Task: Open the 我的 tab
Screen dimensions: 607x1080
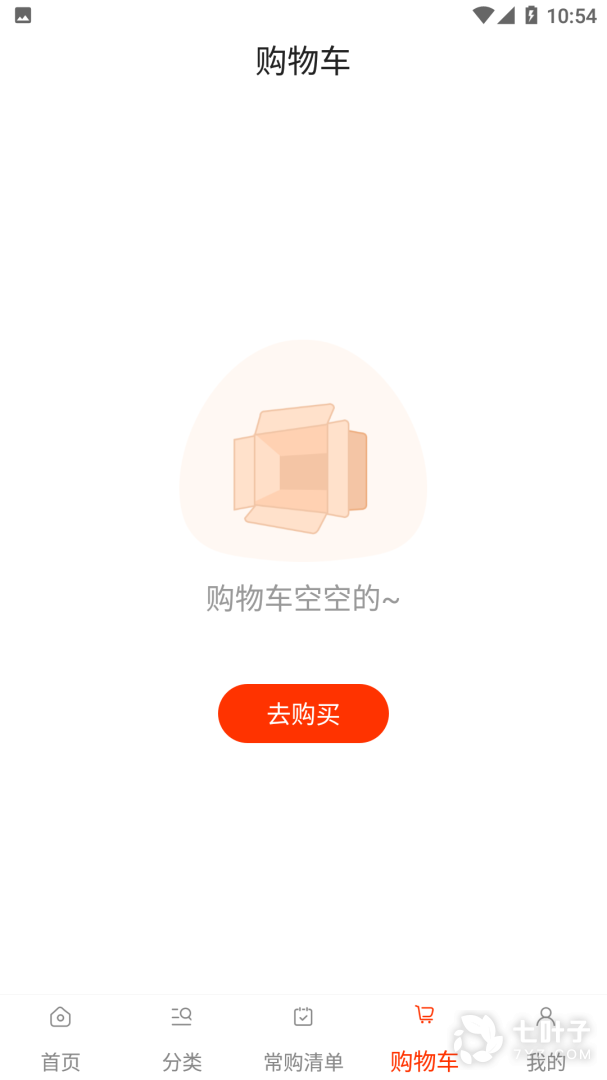Action: 546,1038
